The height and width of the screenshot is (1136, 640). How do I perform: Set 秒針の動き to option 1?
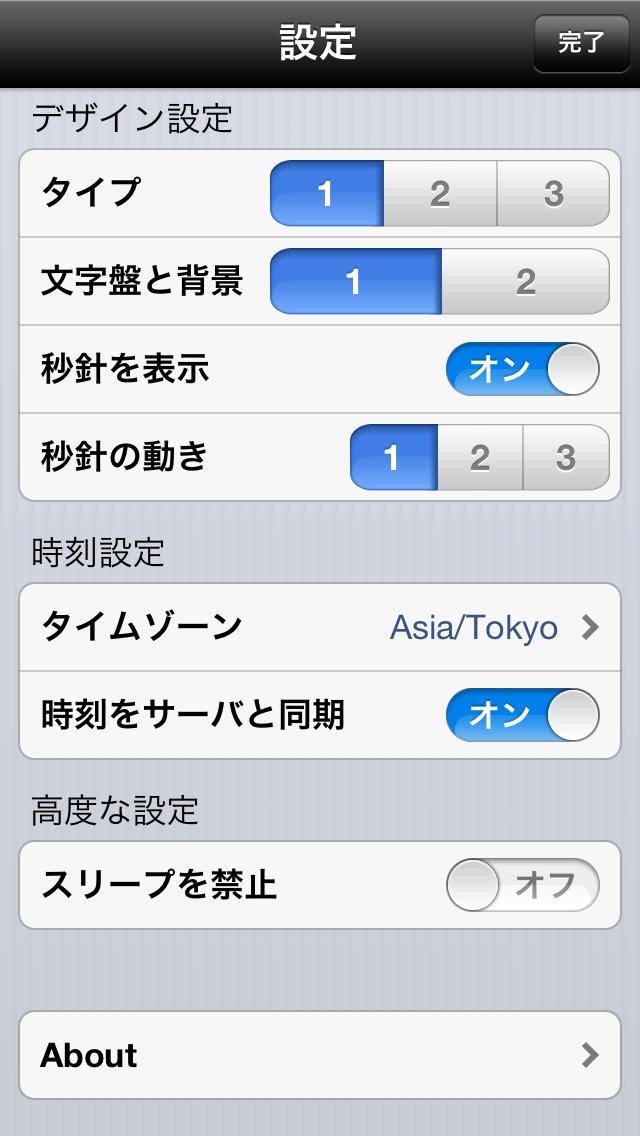click(x=392, y=458)
